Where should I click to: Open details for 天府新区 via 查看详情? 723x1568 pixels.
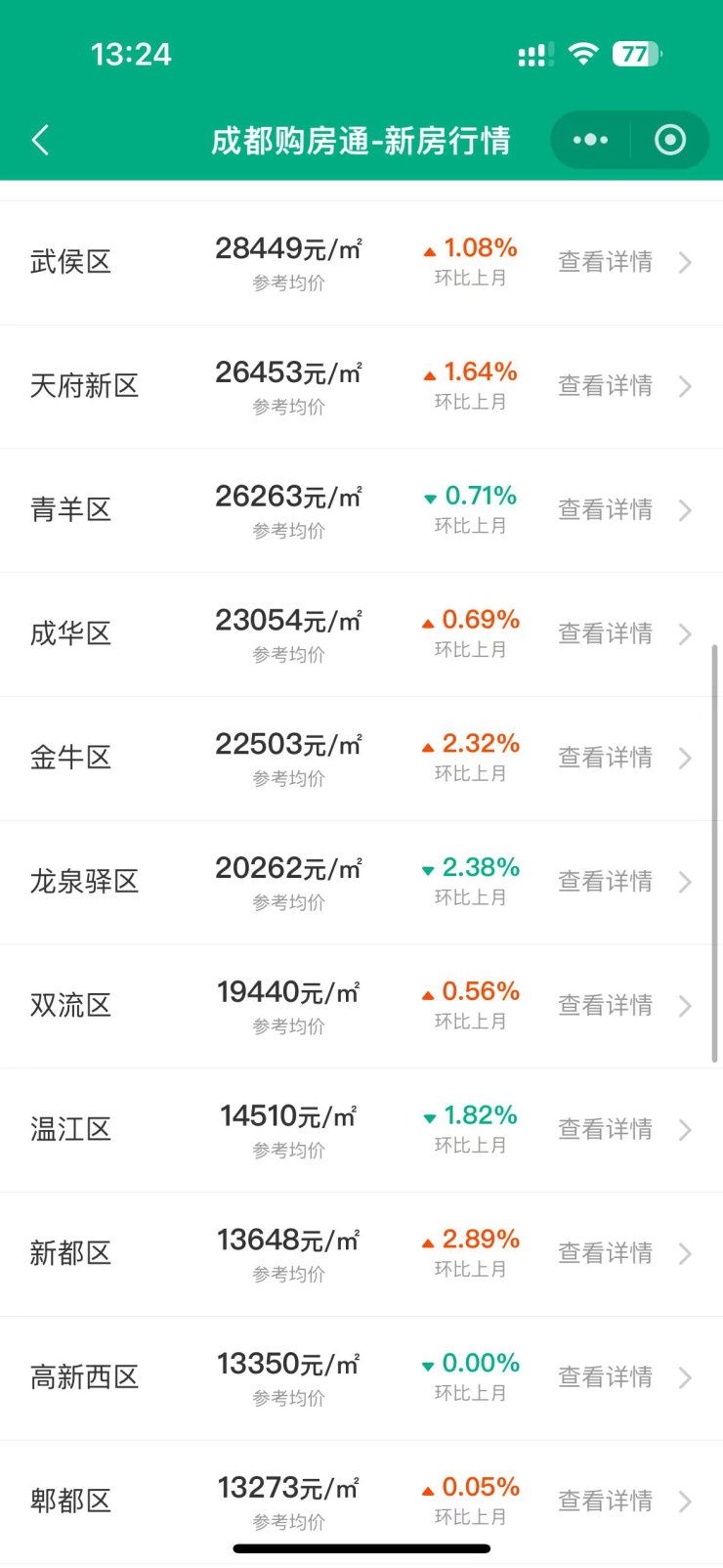coord(604,386)
